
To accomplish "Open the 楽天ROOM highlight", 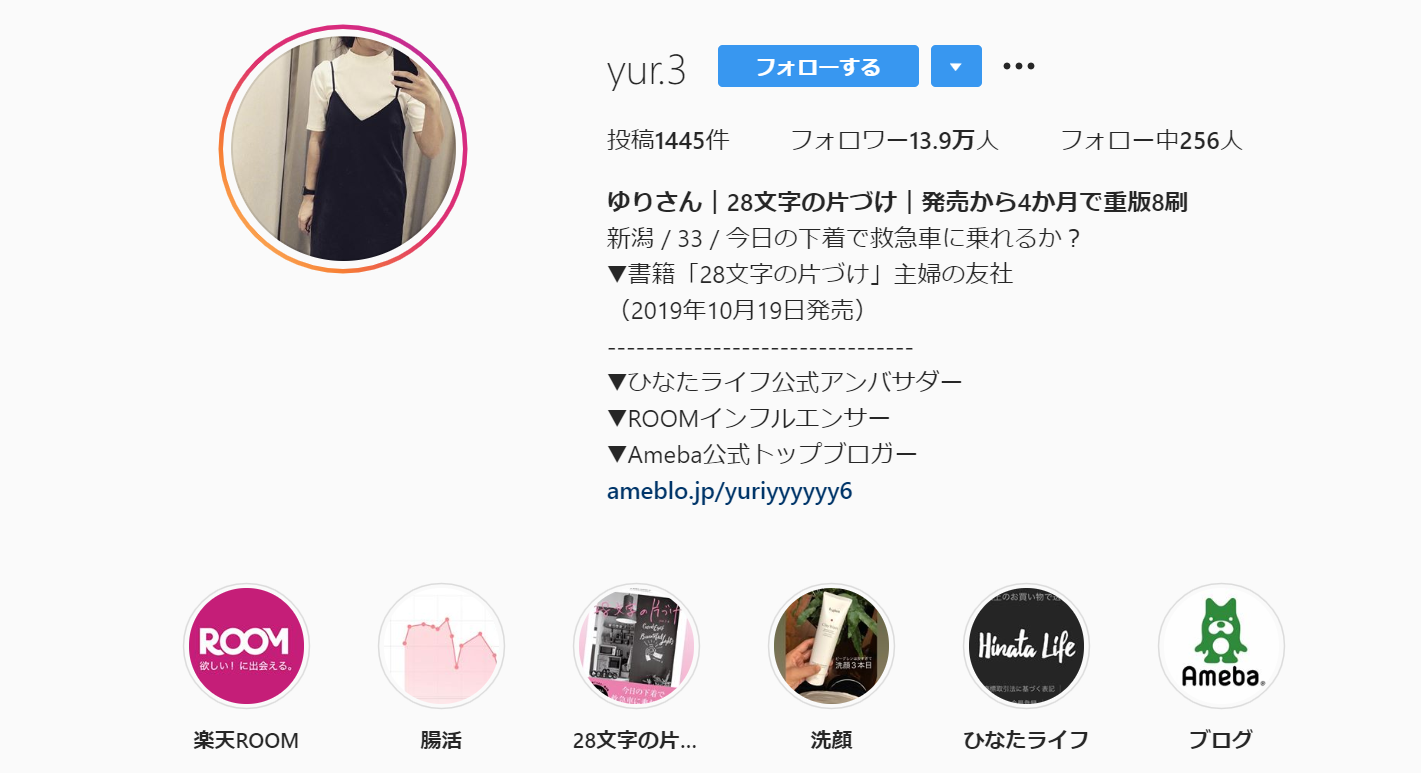I will click(246, 647).
